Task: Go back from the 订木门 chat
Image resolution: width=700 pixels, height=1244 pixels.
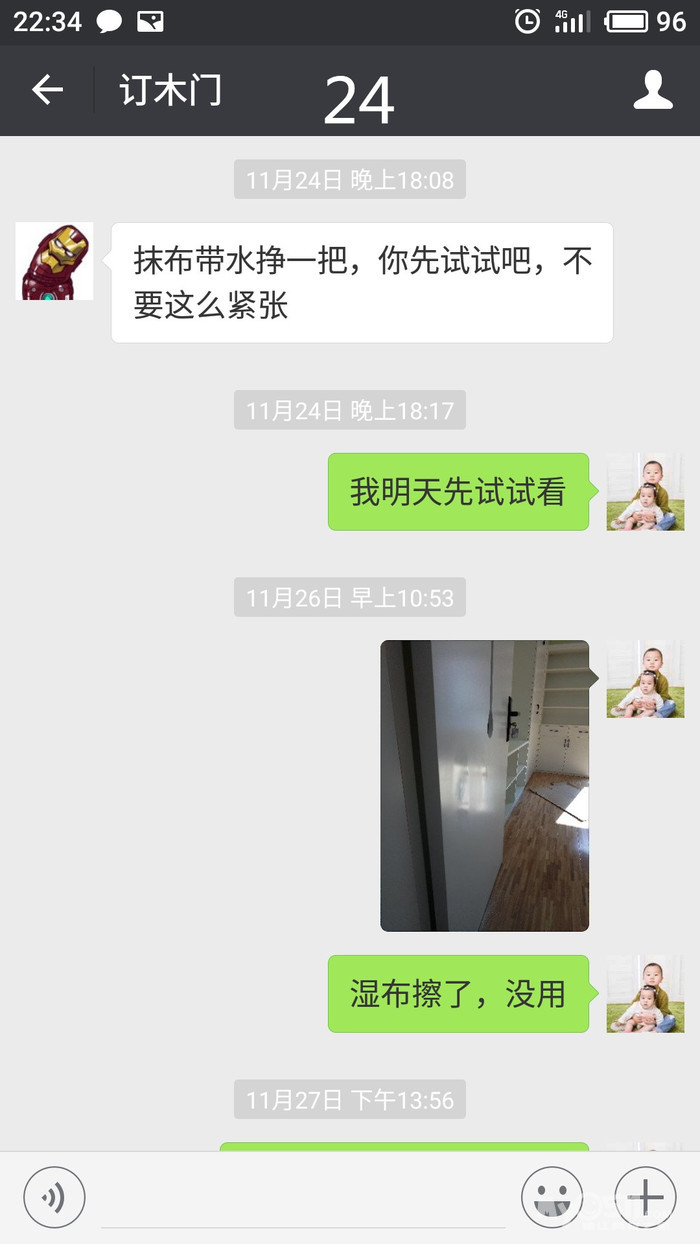Action: point(47,91)
